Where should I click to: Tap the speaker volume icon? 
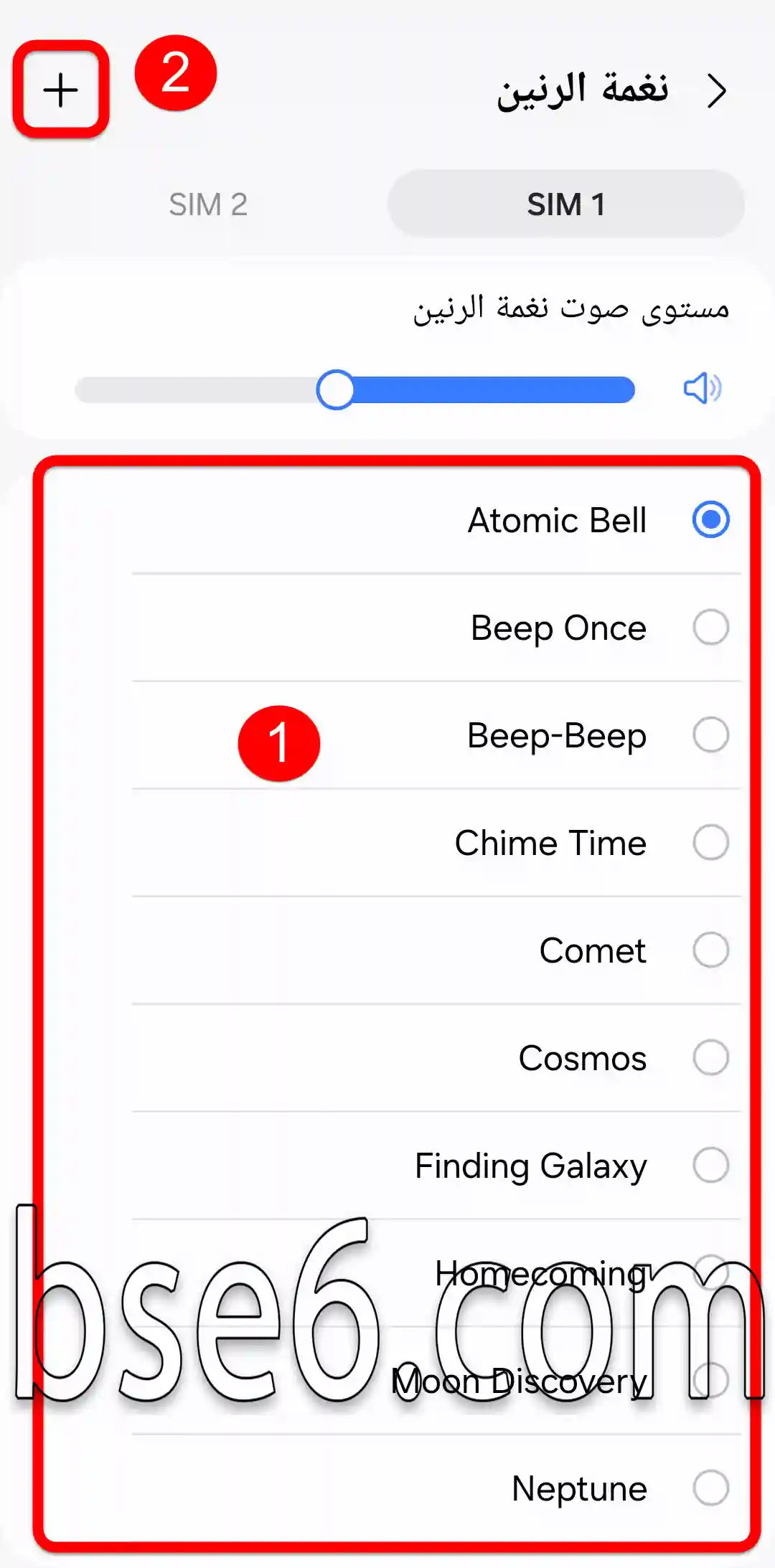click(x=702, y=389)
